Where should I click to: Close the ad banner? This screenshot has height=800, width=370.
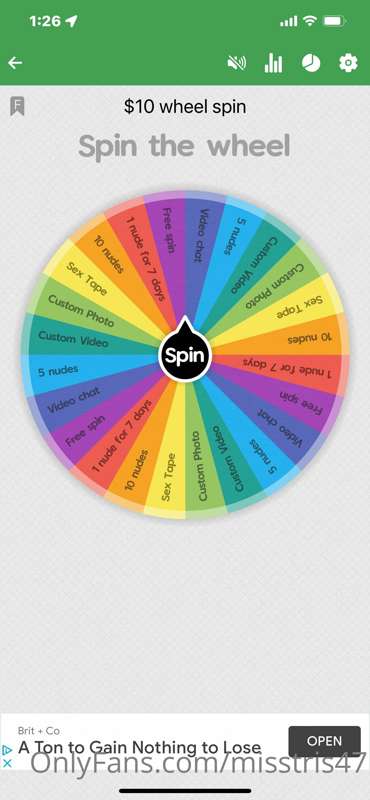[x=7, y=764]
